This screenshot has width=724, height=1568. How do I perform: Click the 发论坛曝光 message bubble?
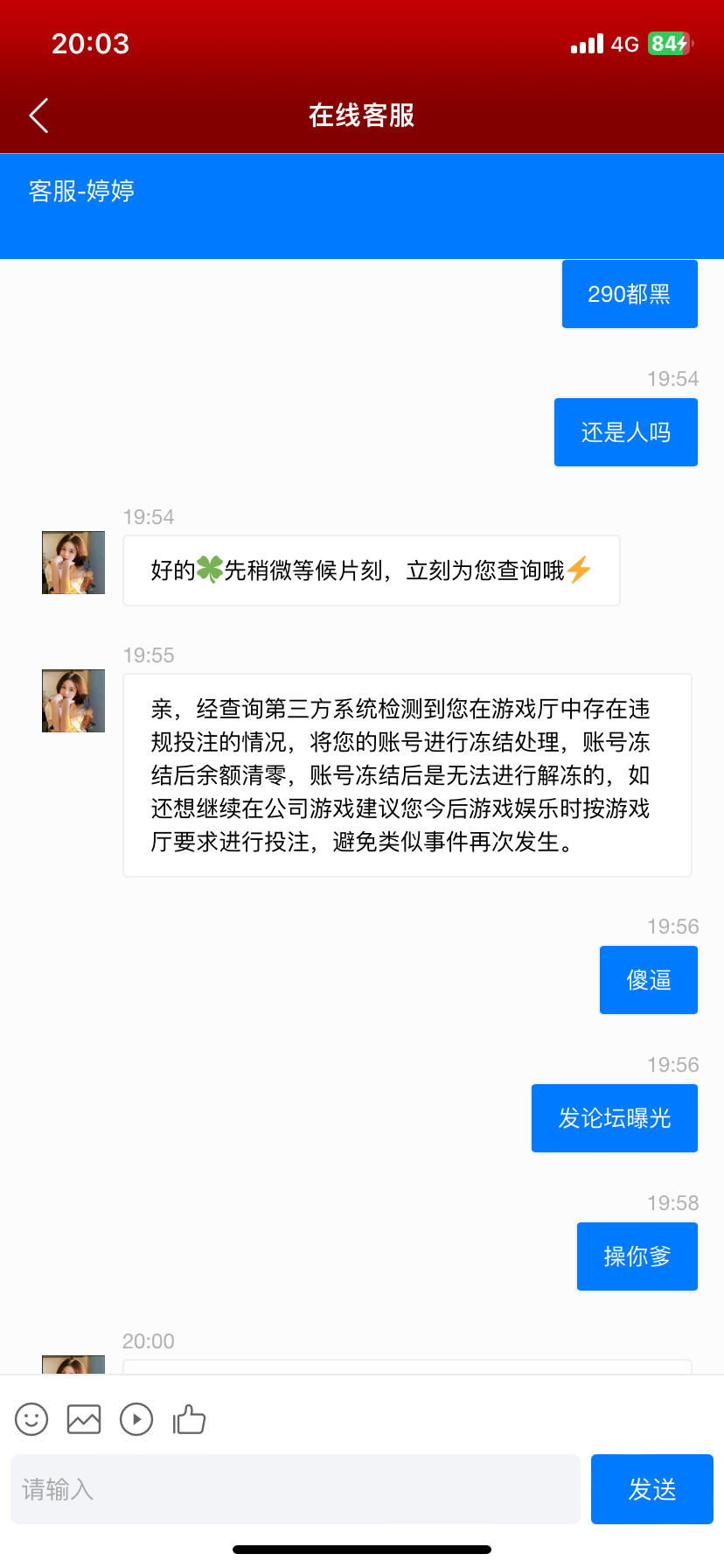(614, 1117)
